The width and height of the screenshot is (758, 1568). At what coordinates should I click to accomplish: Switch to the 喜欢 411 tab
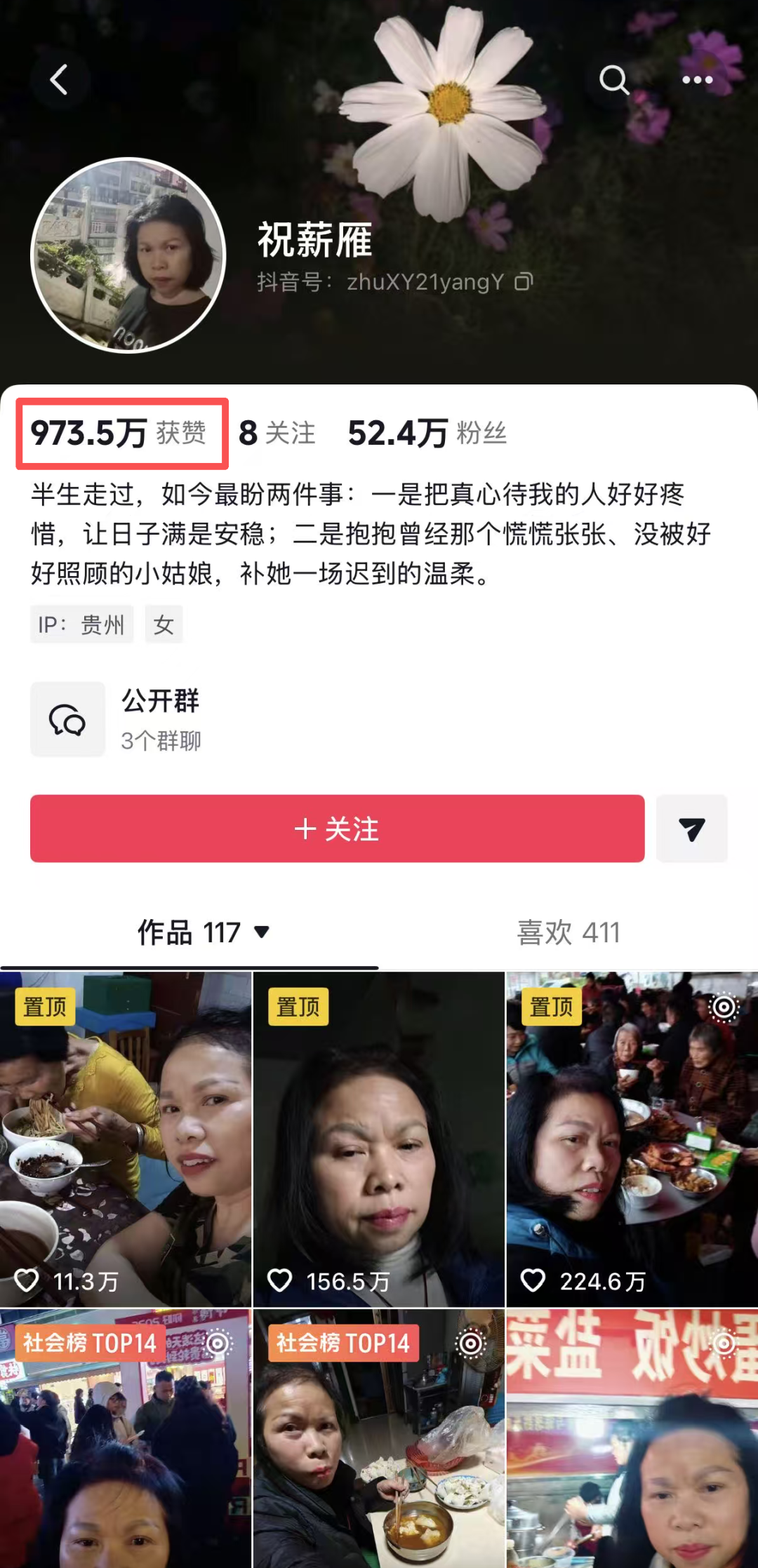(x=568, y=932)
